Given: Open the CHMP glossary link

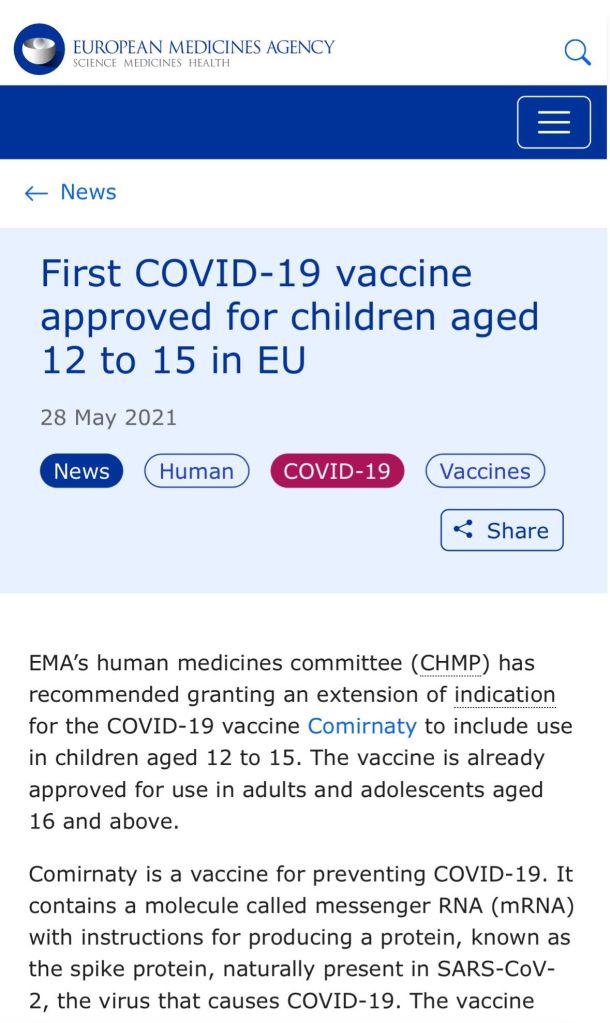Looking at the screenshot, I should 454,662.
